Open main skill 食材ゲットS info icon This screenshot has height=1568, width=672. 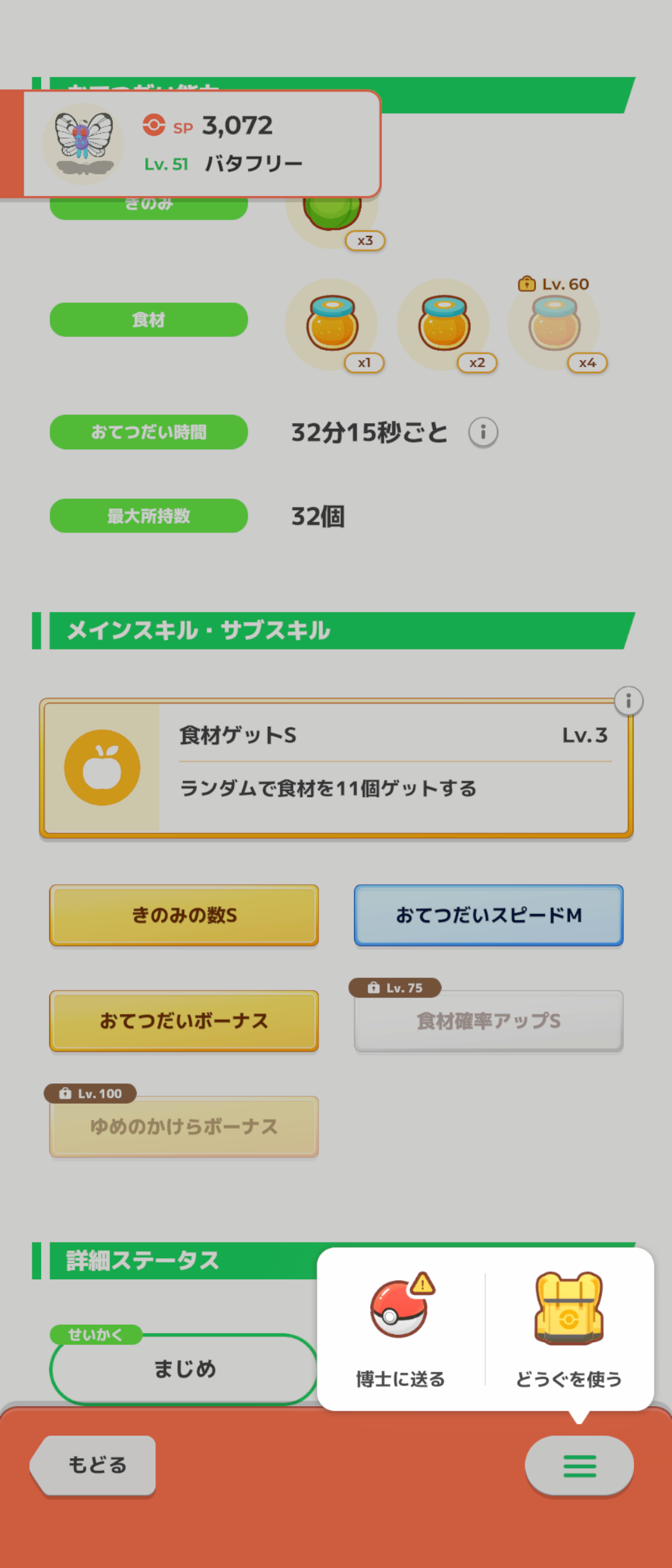(628, 701)
